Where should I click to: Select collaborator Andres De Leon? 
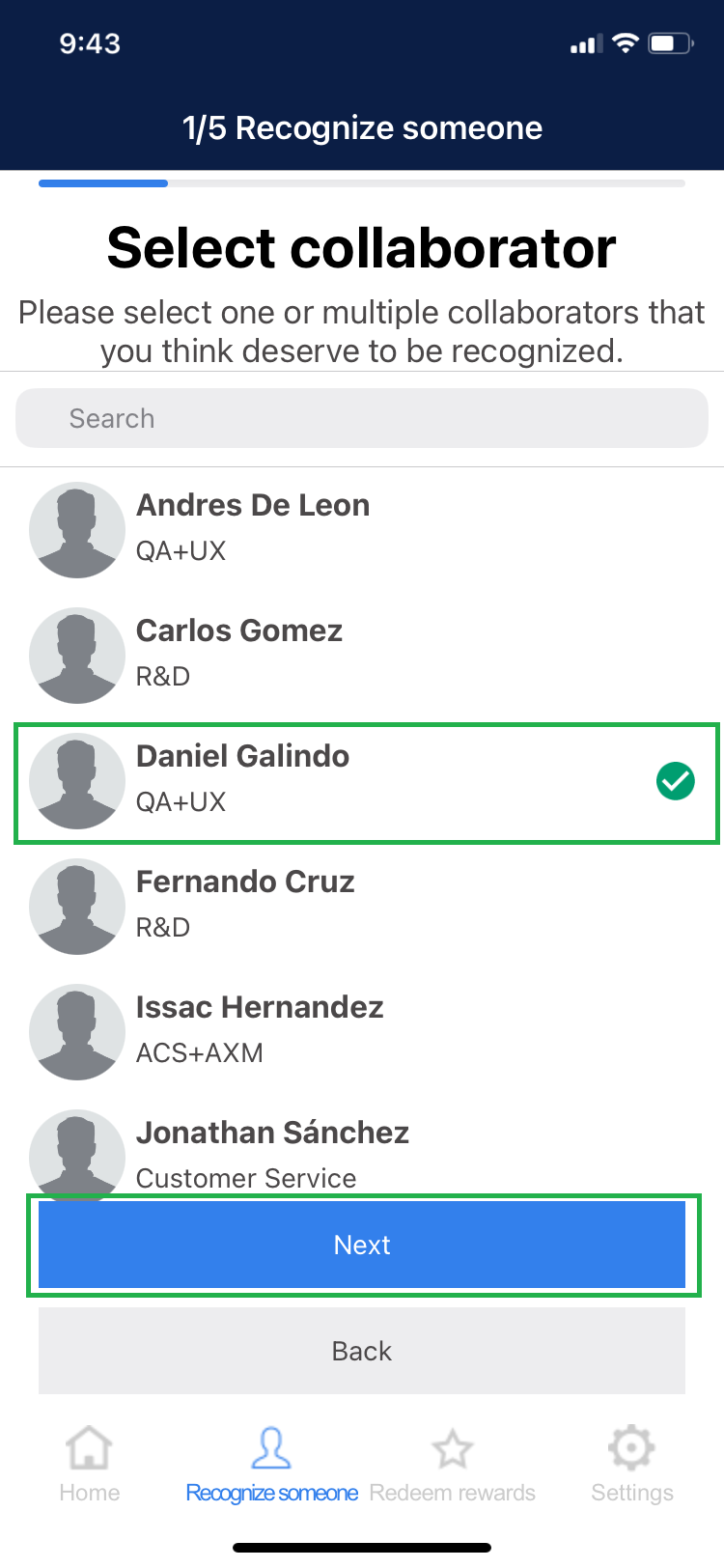362,529
